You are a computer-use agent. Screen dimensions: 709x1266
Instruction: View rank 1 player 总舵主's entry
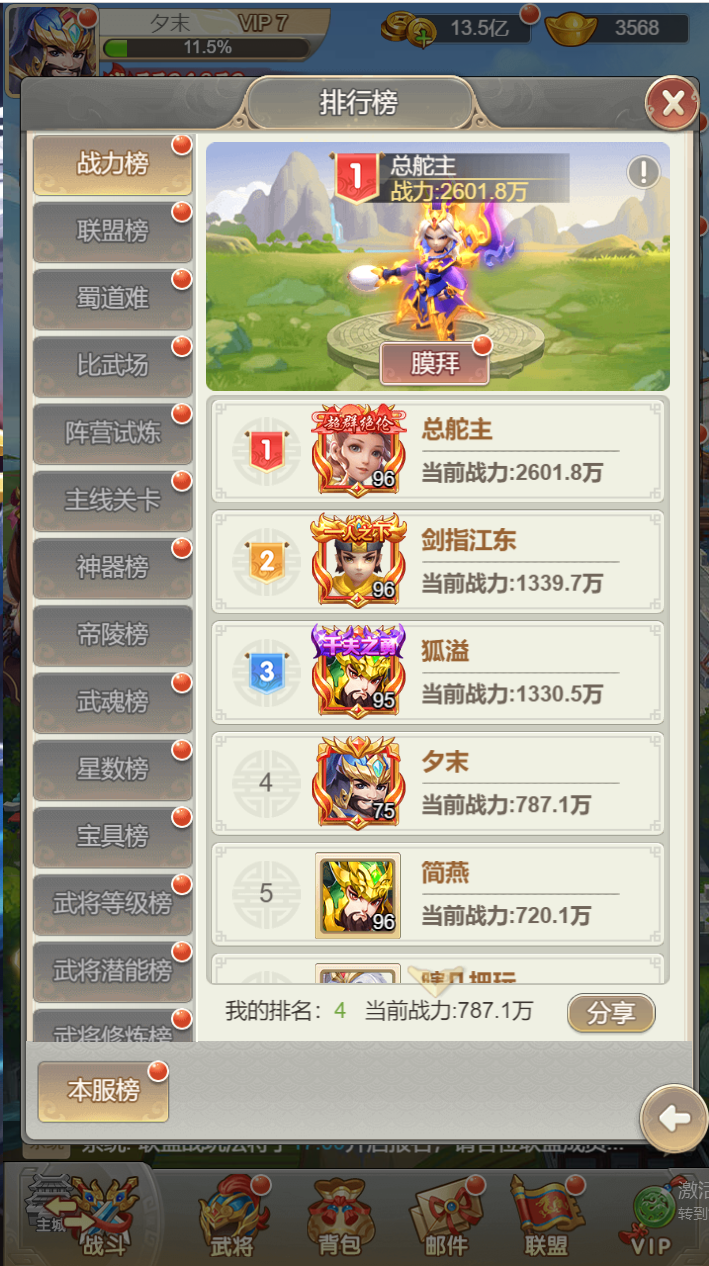437,450
